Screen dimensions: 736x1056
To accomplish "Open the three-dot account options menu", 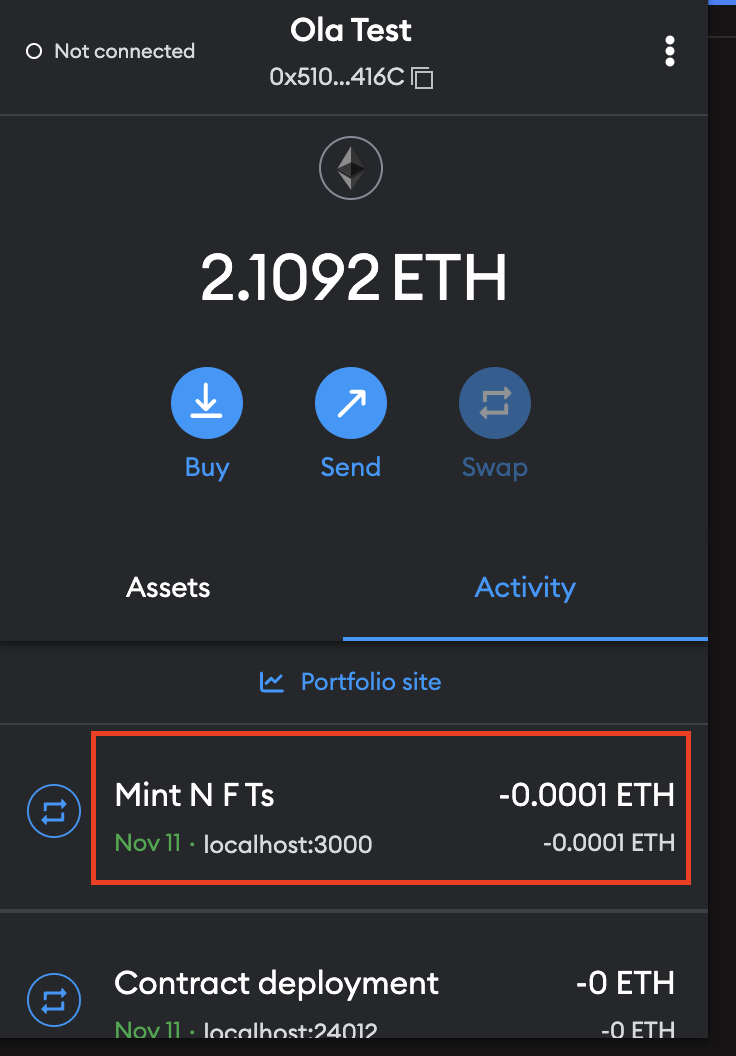I will [x=669, y=51].
